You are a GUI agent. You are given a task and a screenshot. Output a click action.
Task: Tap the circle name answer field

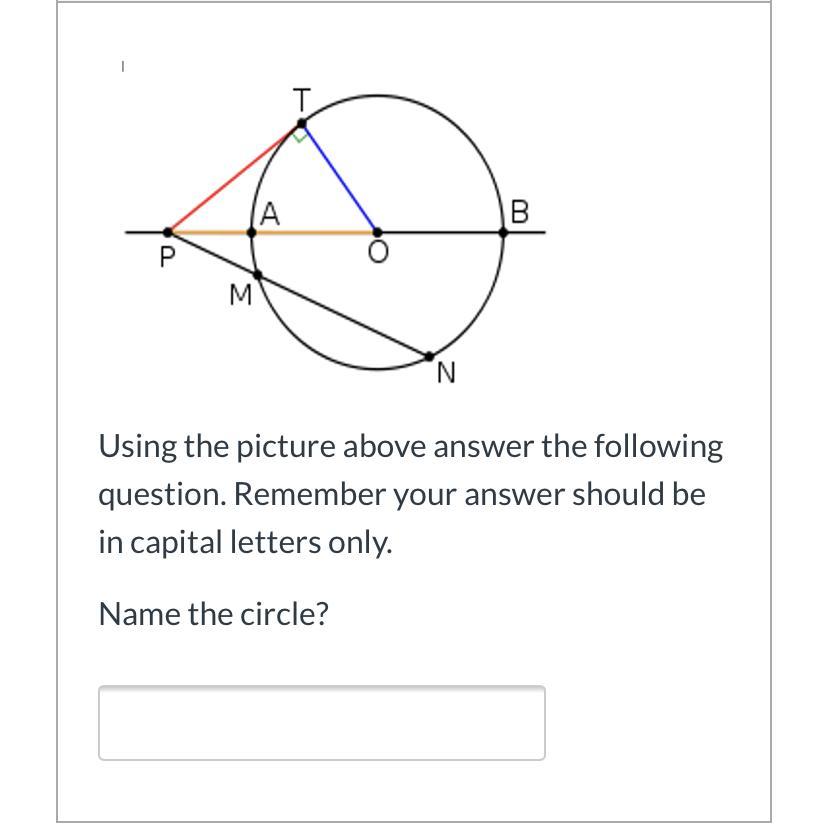click(x=321, y=722)
